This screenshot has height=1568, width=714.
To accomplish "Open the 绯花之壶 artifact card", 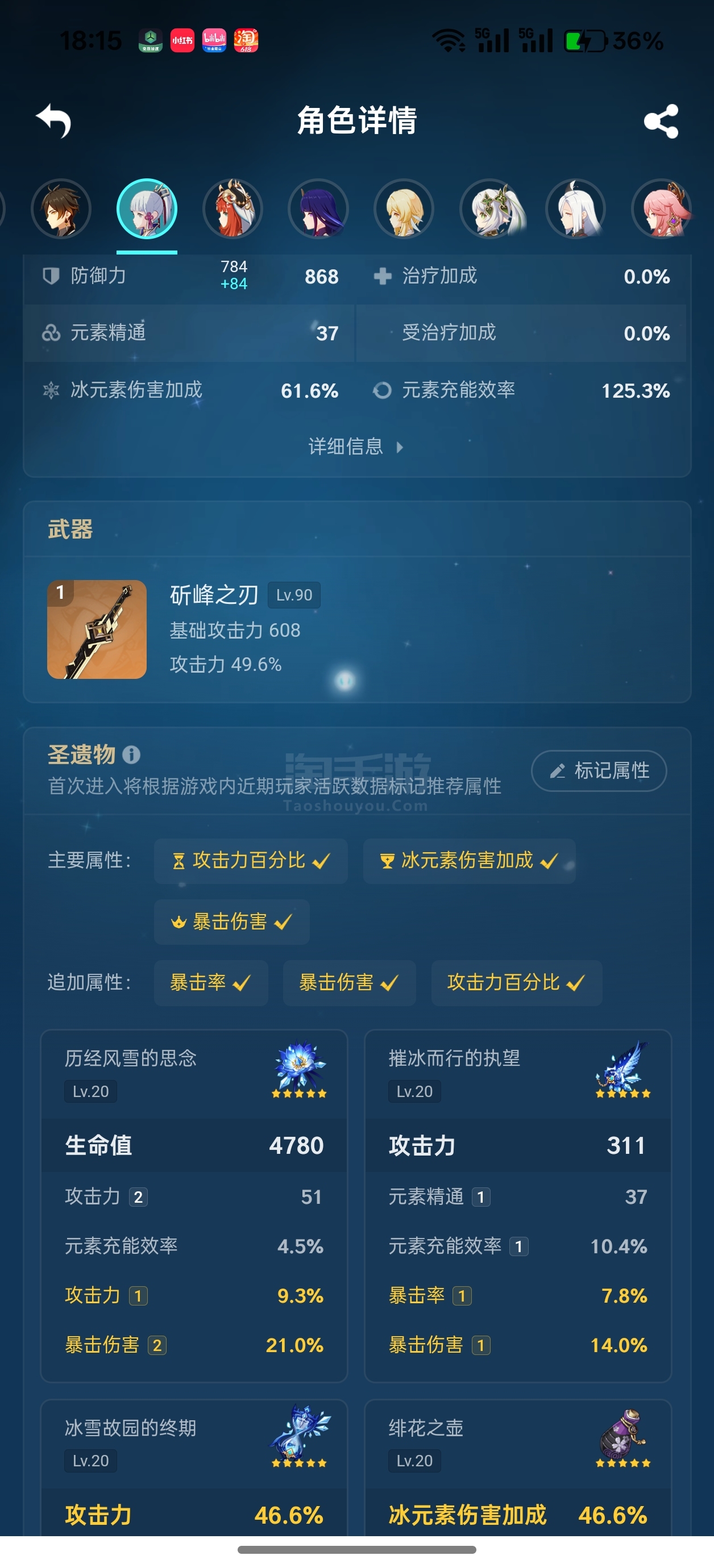I will pyautogui.click(x=518, y=1467).
